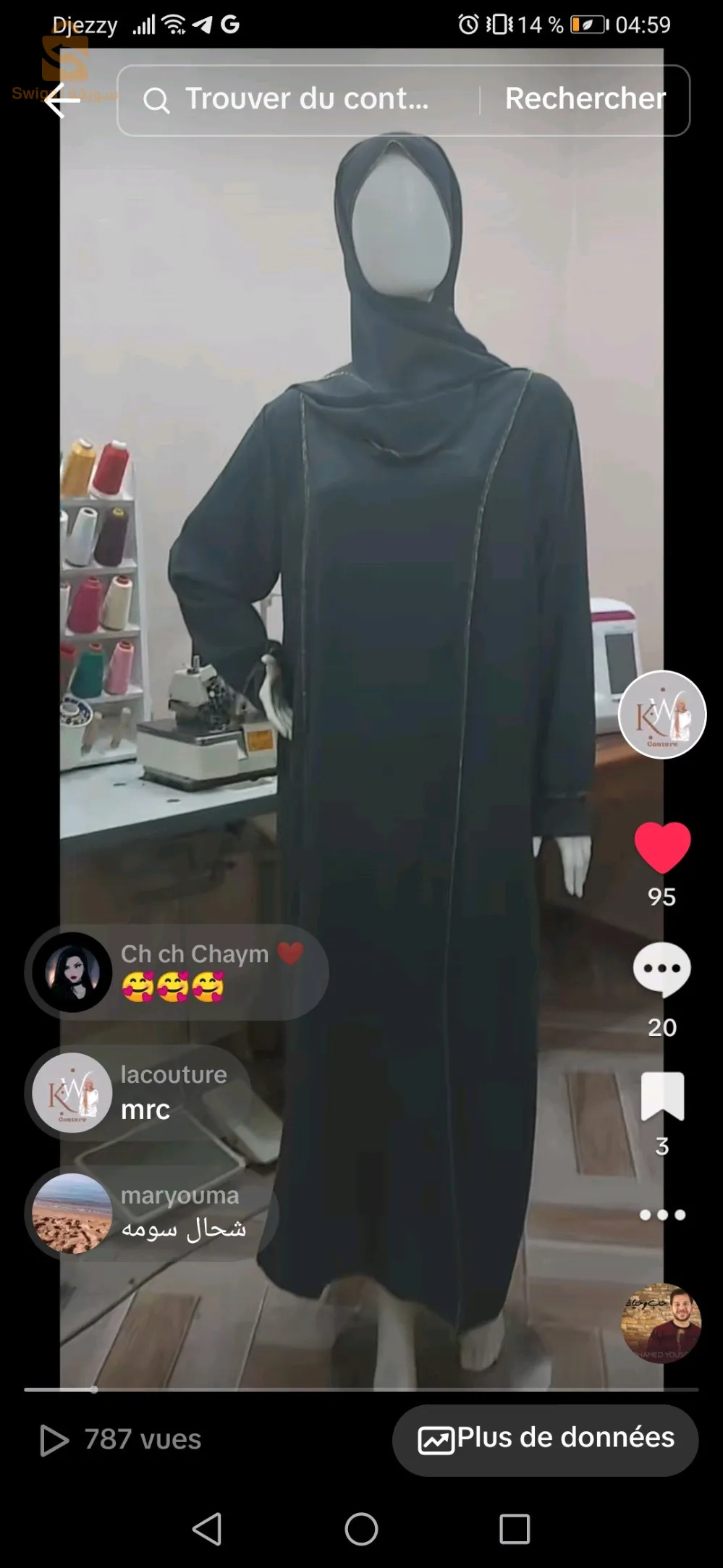Screen dimensions: 723x1568
Task: View Ch ch Chaym's comment
Action: pyautogui.click(x=177, y=972)
